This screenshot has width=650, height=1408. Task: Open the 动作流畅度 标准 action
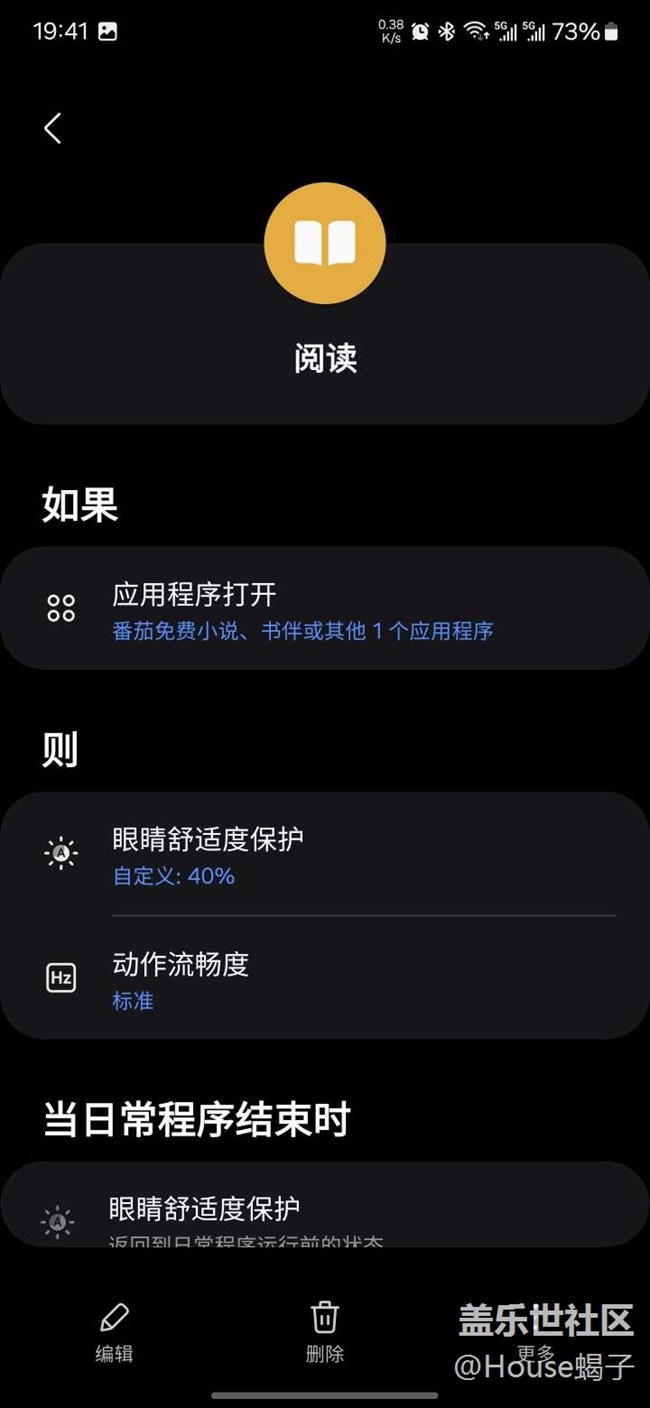pyautogui.click(x=325, y=978)
